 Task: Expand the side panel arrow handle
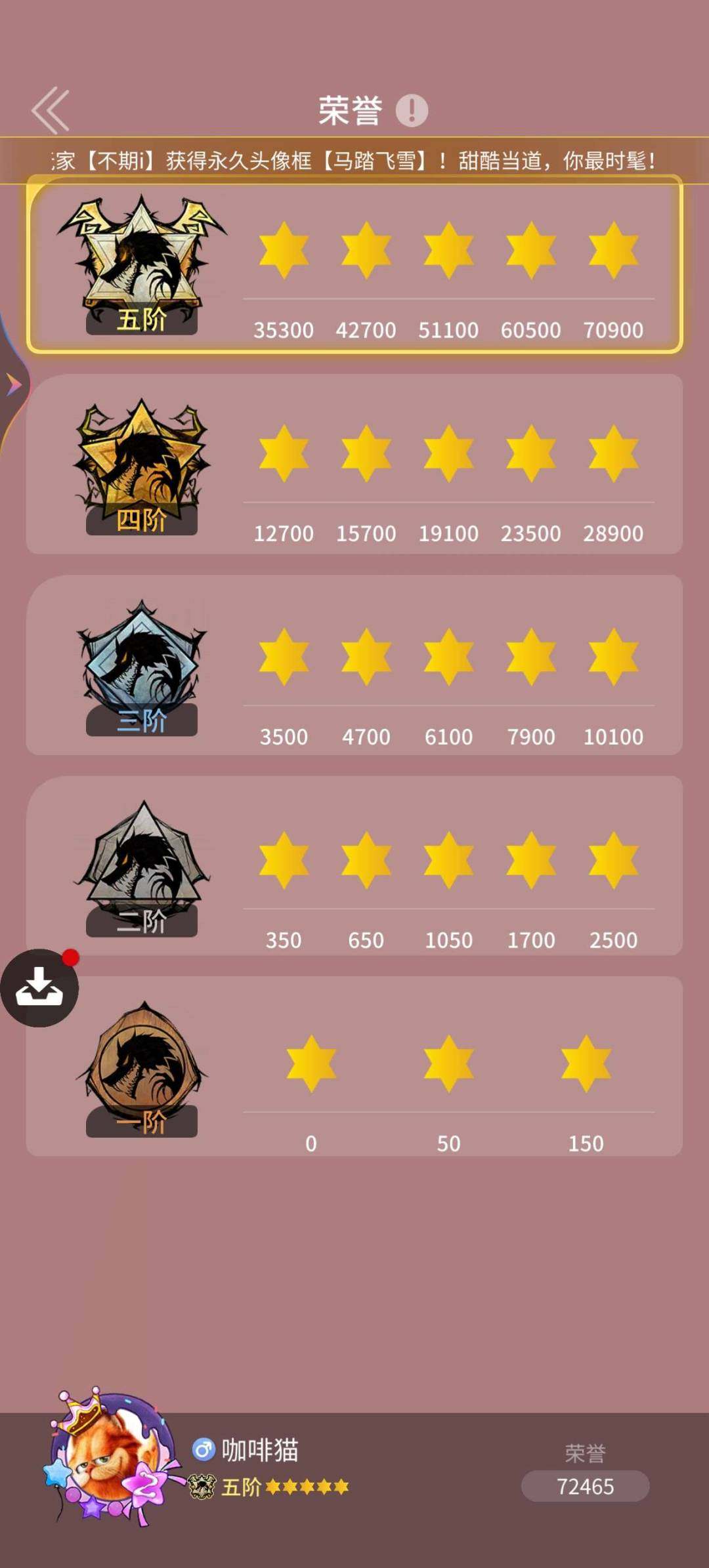pos(12,384)
